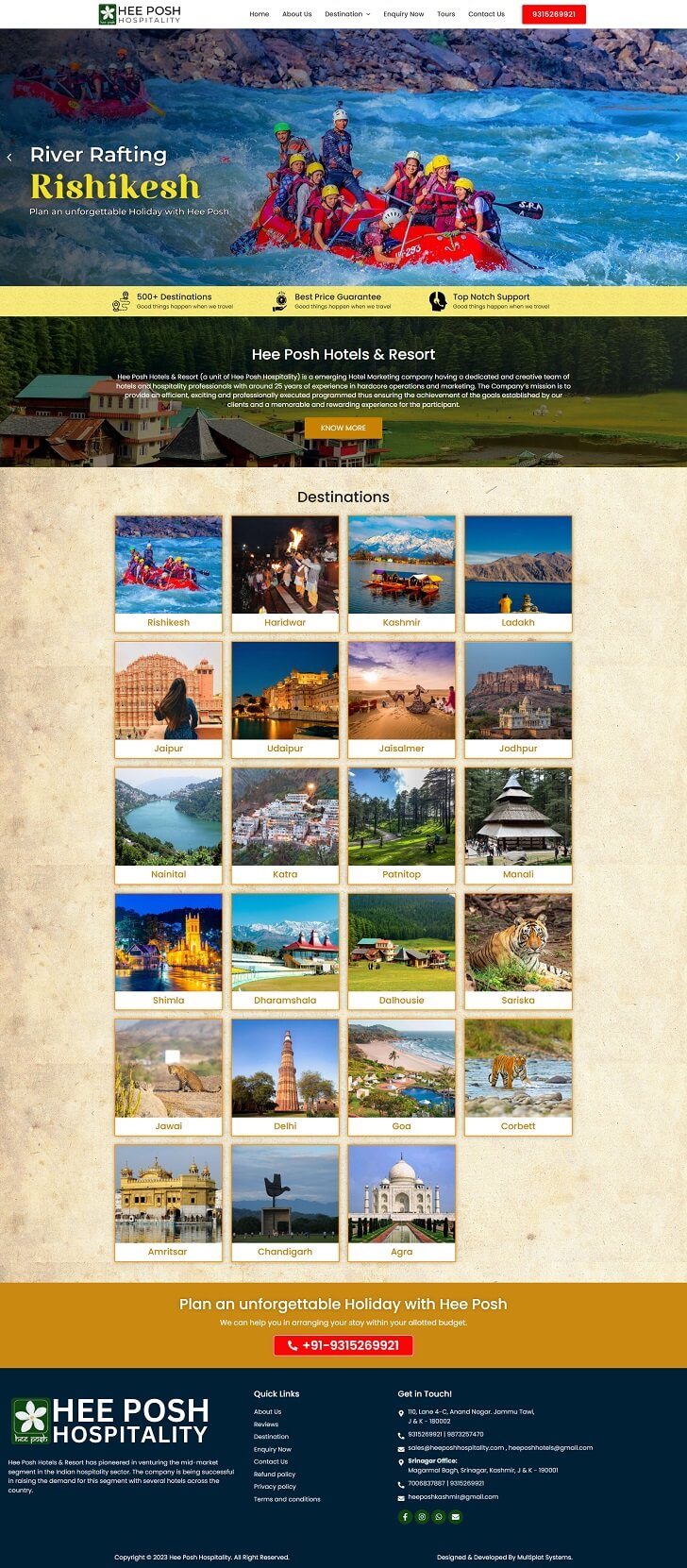Viewport: 687px width, 1568px height.
Task: Open Terms and conditions footer link
Action: 287,1499
